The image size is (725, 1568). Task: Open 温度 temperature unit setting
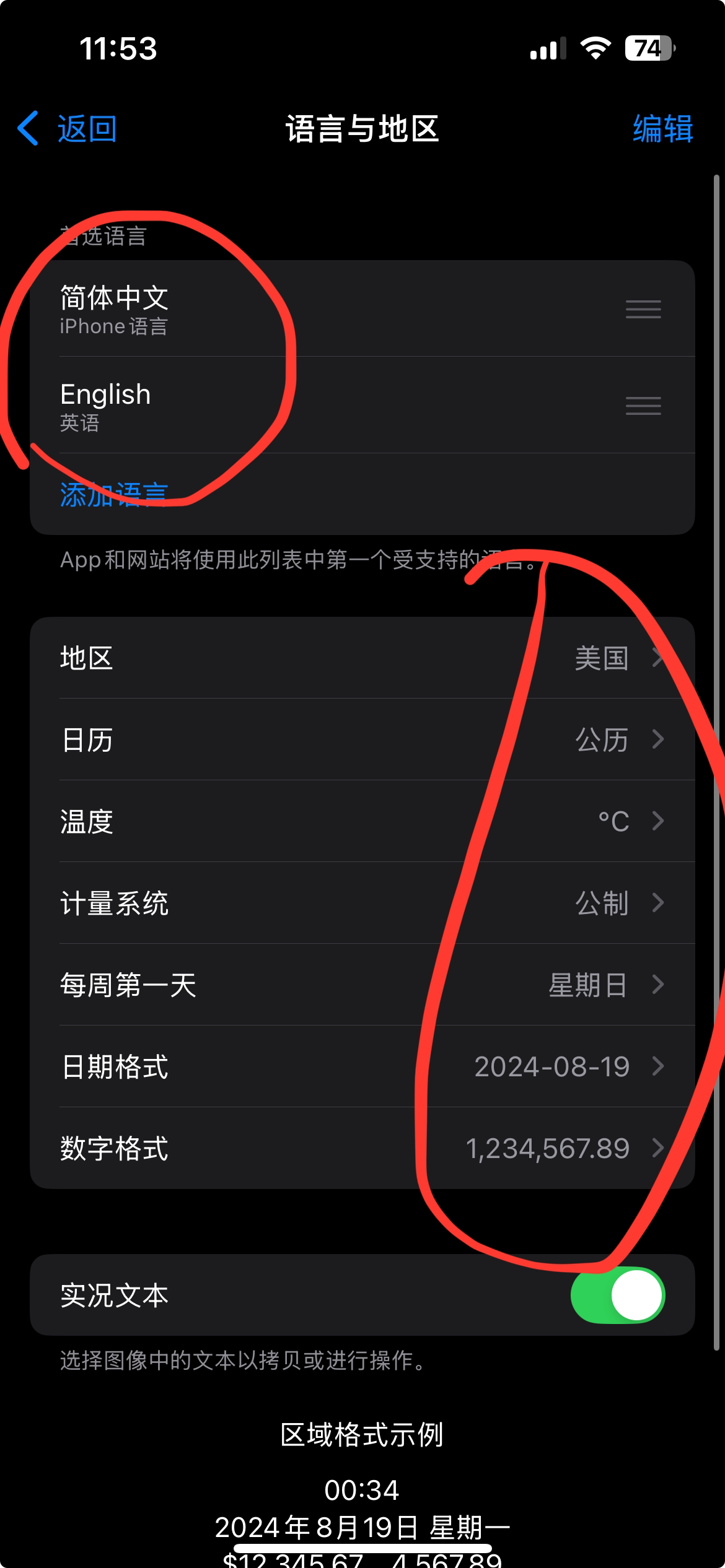[362, 821]
